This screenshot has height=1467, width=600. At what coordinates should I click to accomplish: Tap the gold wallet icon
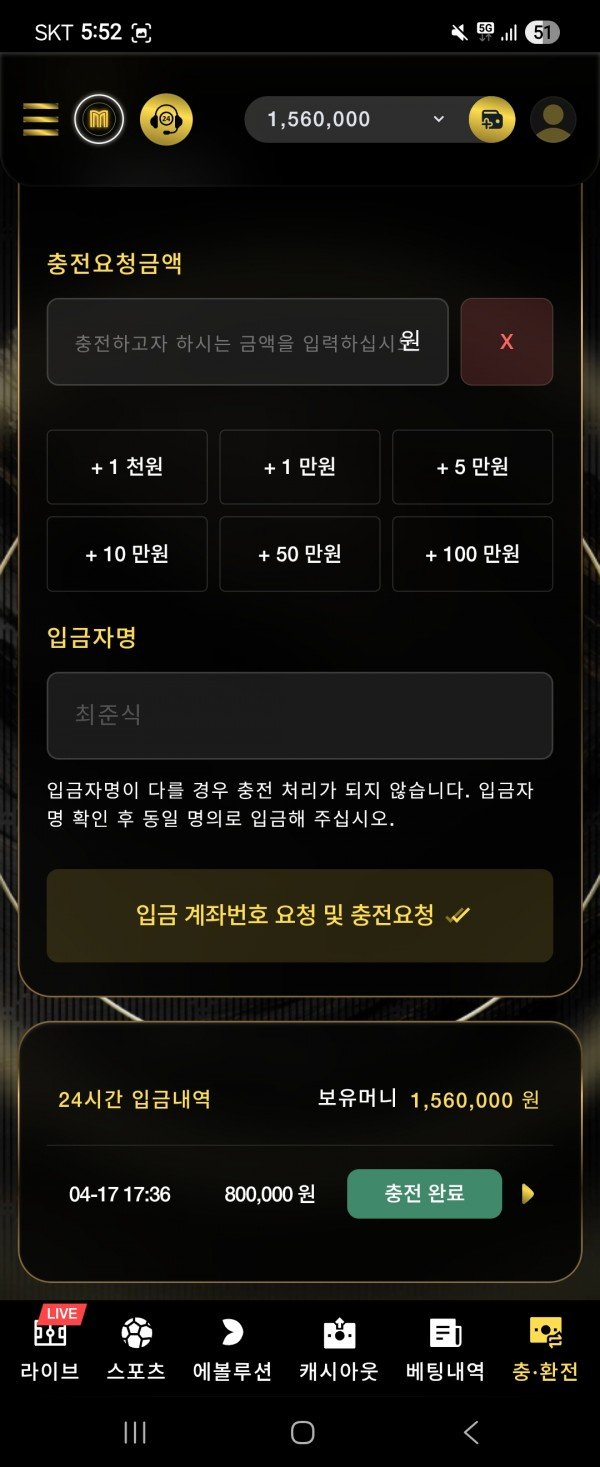(x=492, y=120)
